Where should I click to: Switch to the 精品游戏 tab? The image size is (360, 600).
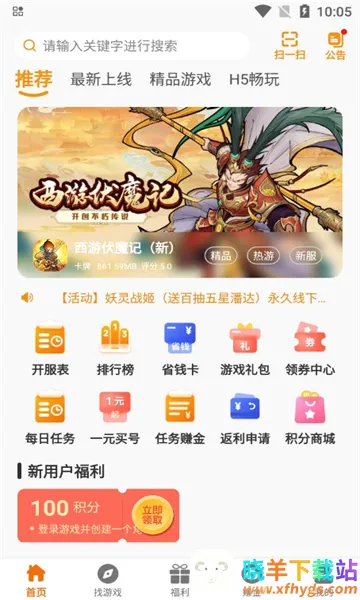[180, 80]
